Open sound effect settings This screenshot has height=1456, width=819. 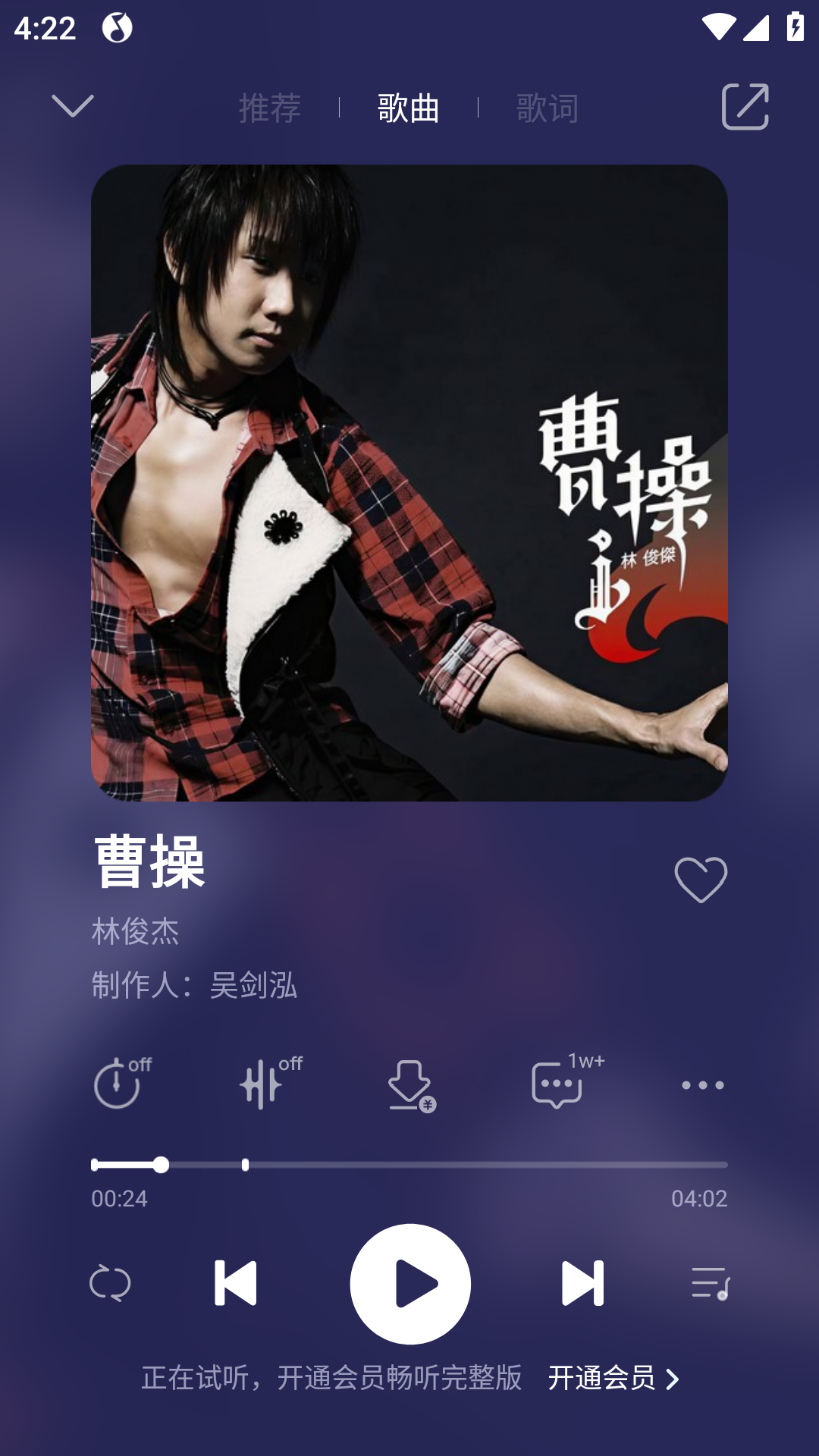(270, 1084)
